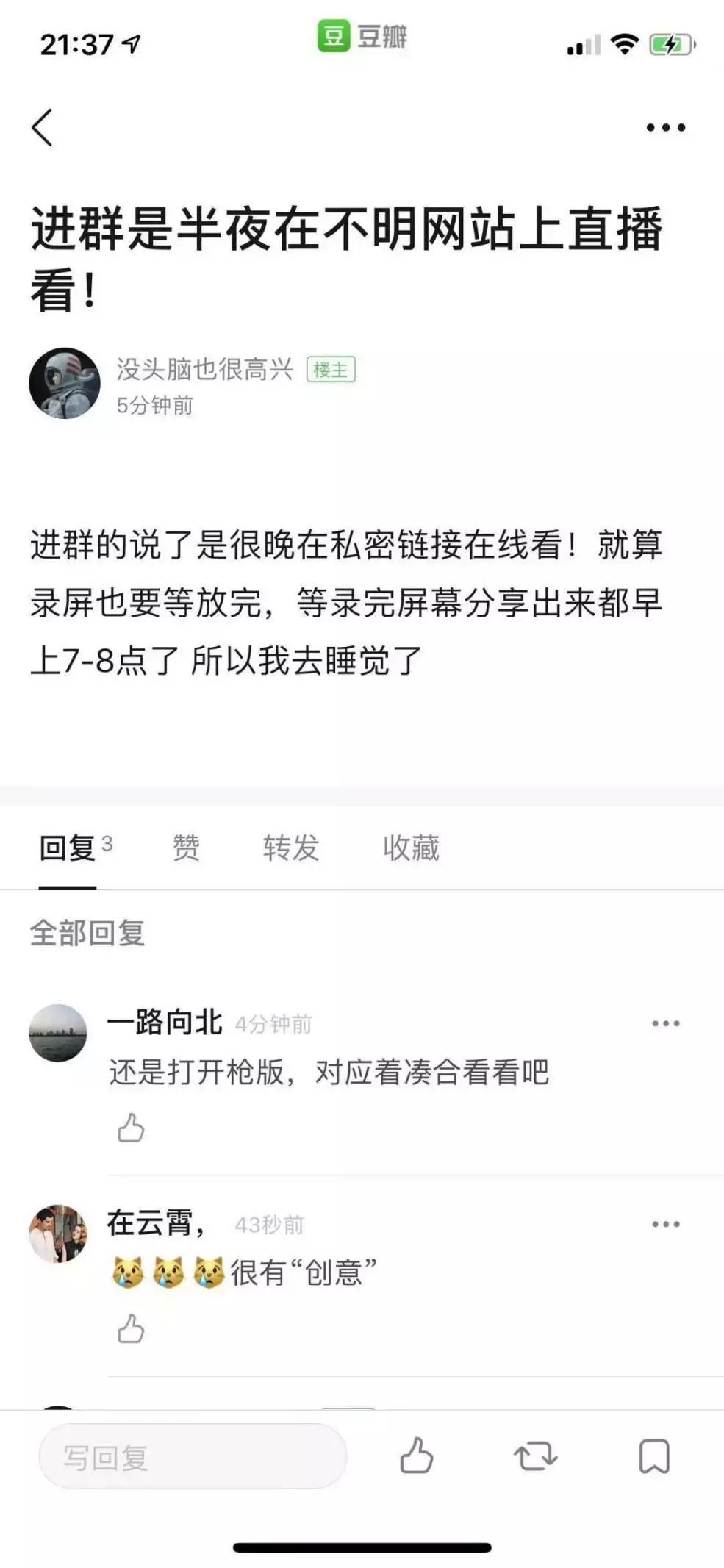Viewport: 724px width, 1568px height.
Task: Tap the repost arrows icon on the bottom bar
Action: tap(535, 1458)
